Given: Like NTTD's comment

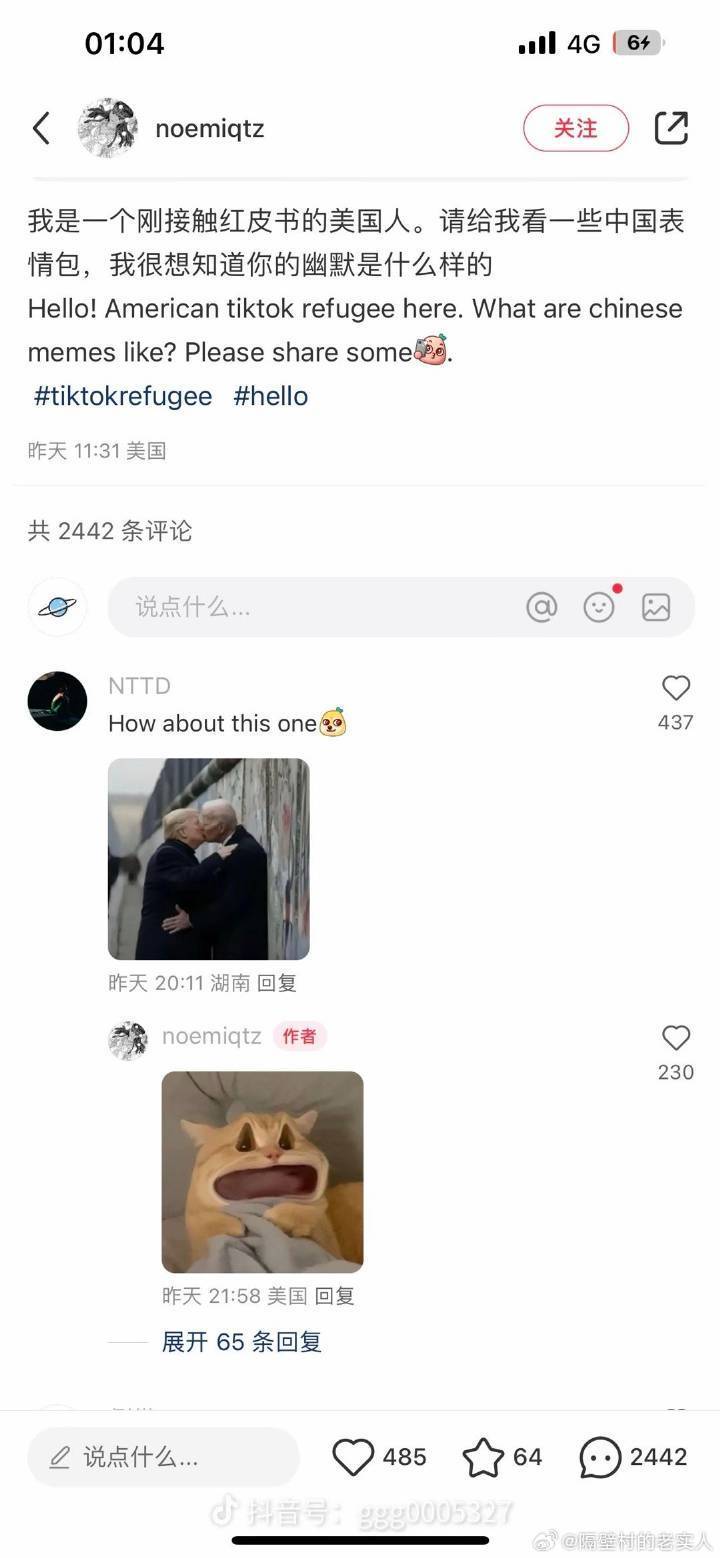Looking at the screenshot, I should tap(676, 688).
